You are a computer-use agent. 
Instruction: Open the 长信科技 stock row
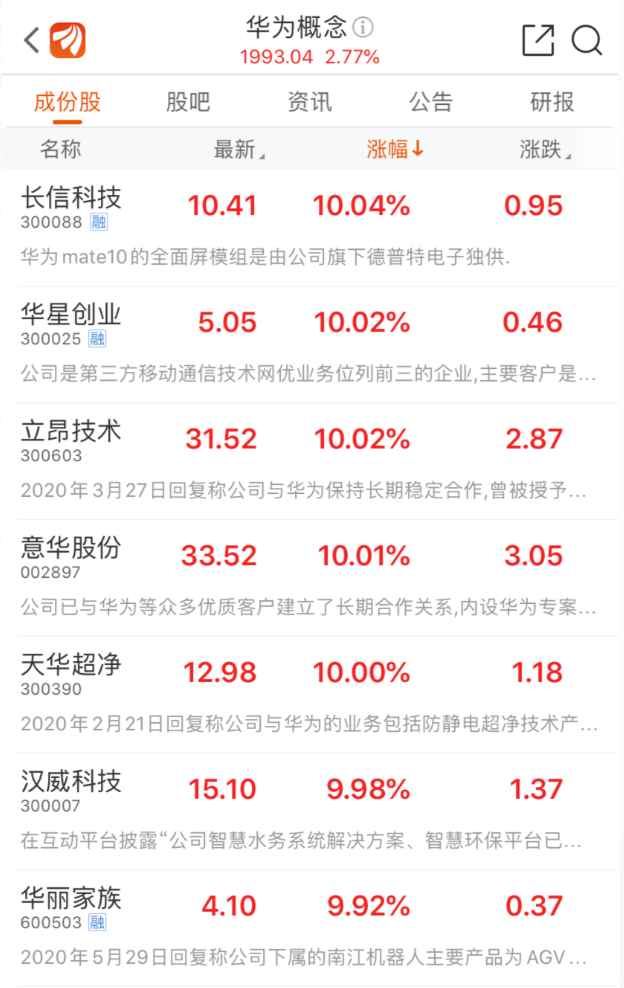pos(71,197)
